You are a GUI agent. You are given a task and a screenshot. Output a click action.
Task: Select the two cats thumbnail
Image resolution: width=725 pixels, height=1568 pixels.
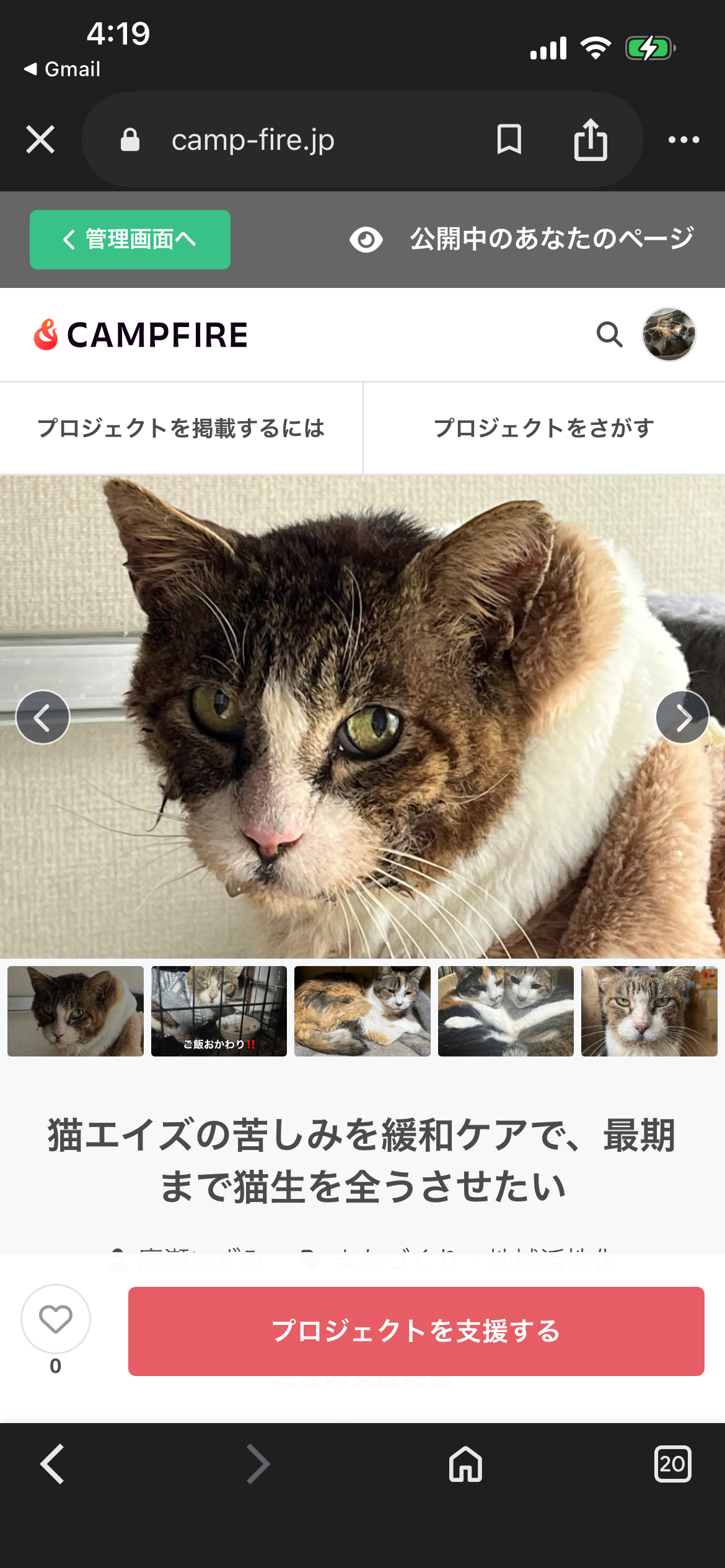(x=506, y=1011)
